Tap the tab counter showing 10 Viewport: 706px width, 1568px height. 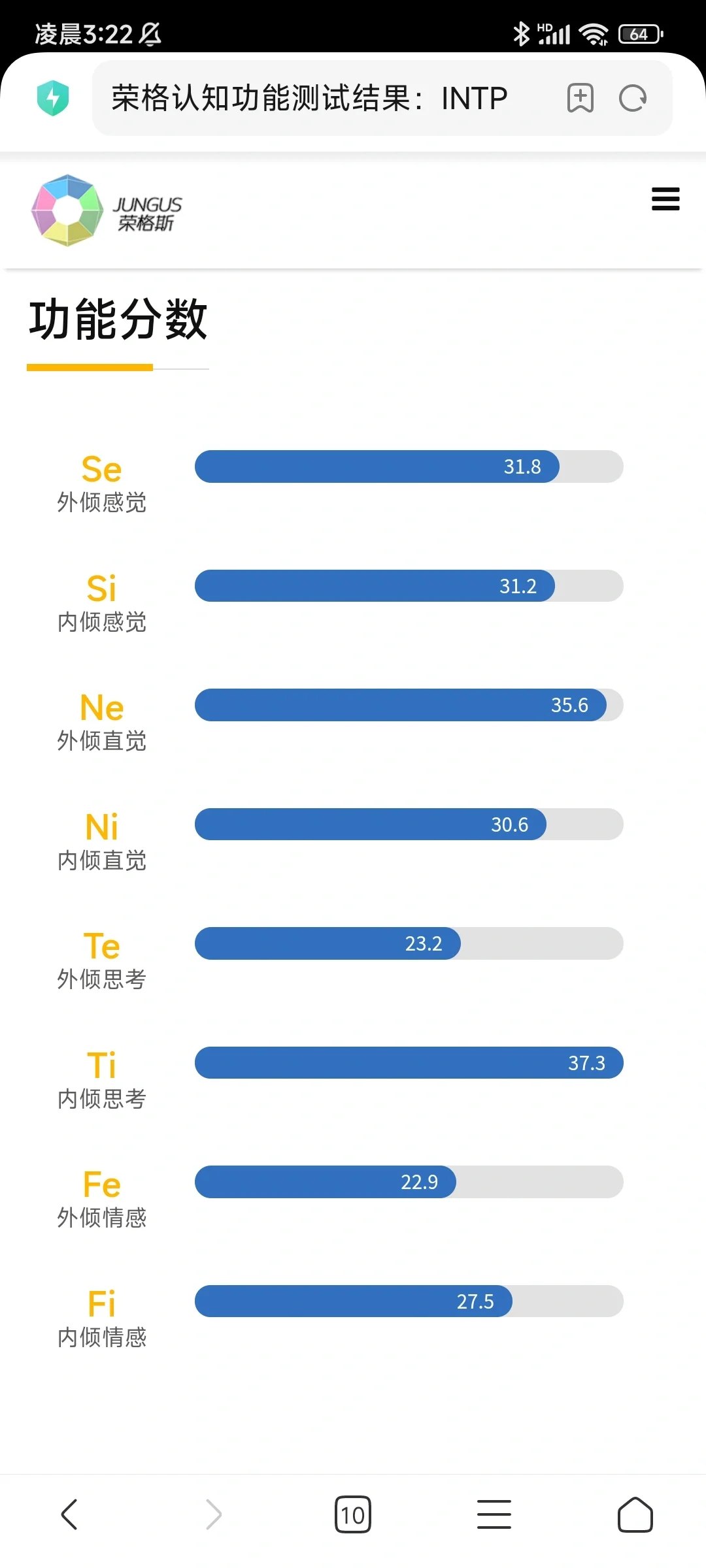353,1515
